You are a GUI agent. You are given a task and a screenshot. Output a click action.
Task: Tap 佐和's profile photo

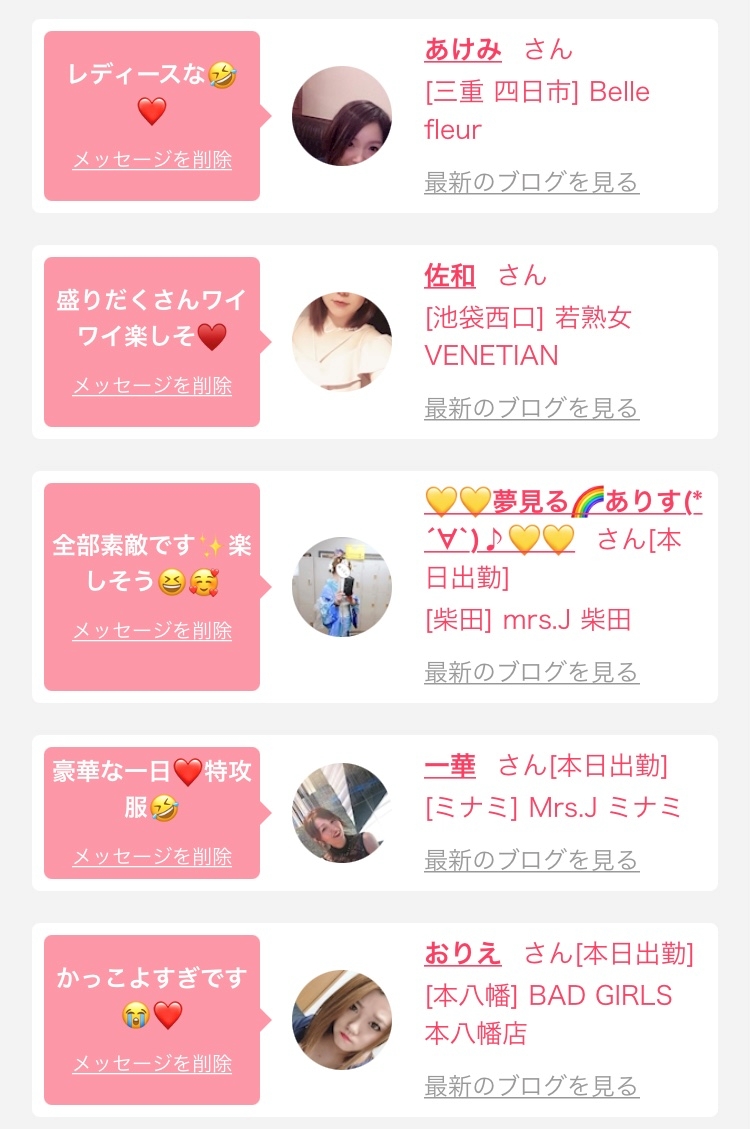pos(342,342)
